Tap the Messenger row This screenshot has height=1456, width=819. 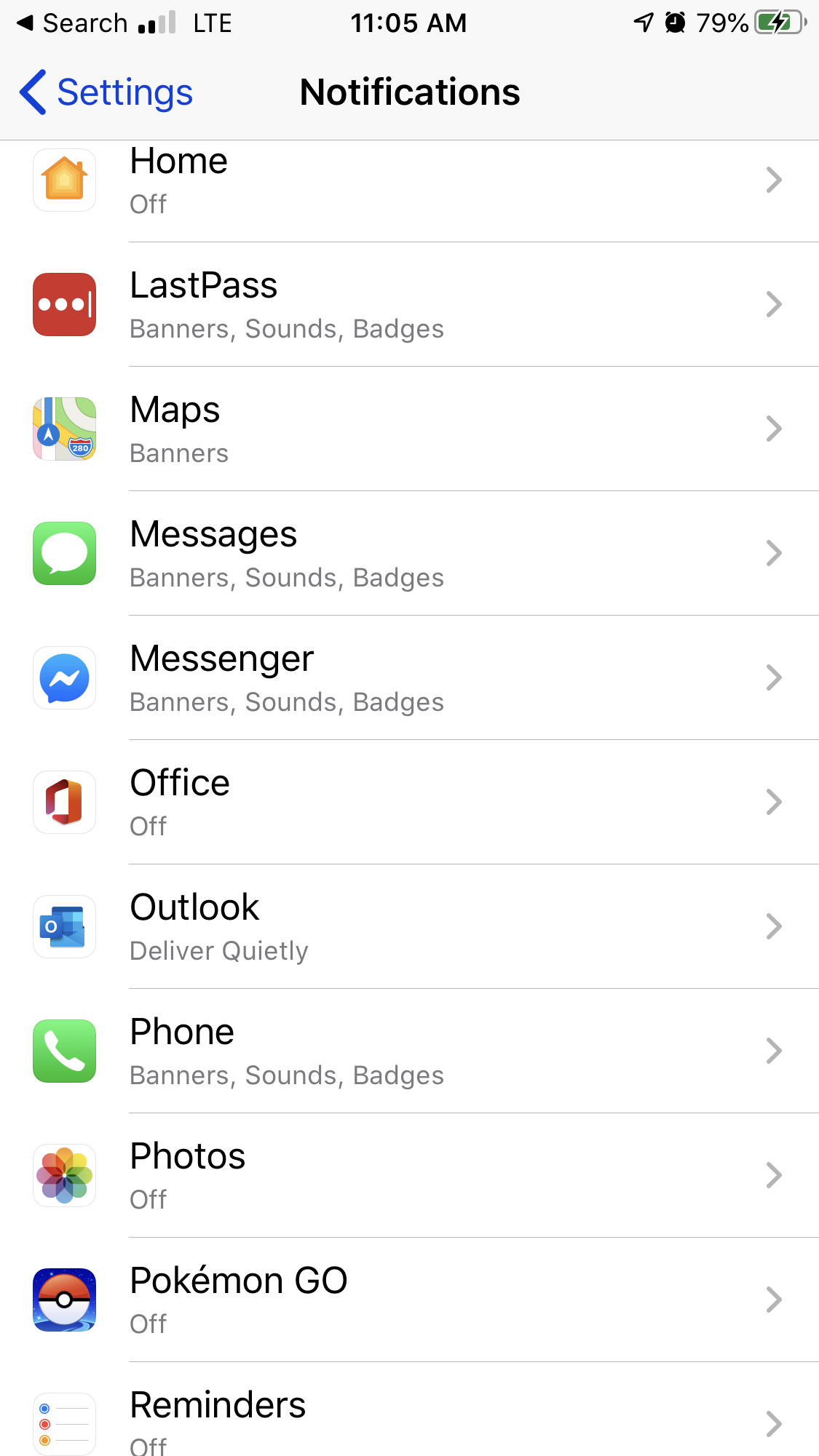point(409,677)
